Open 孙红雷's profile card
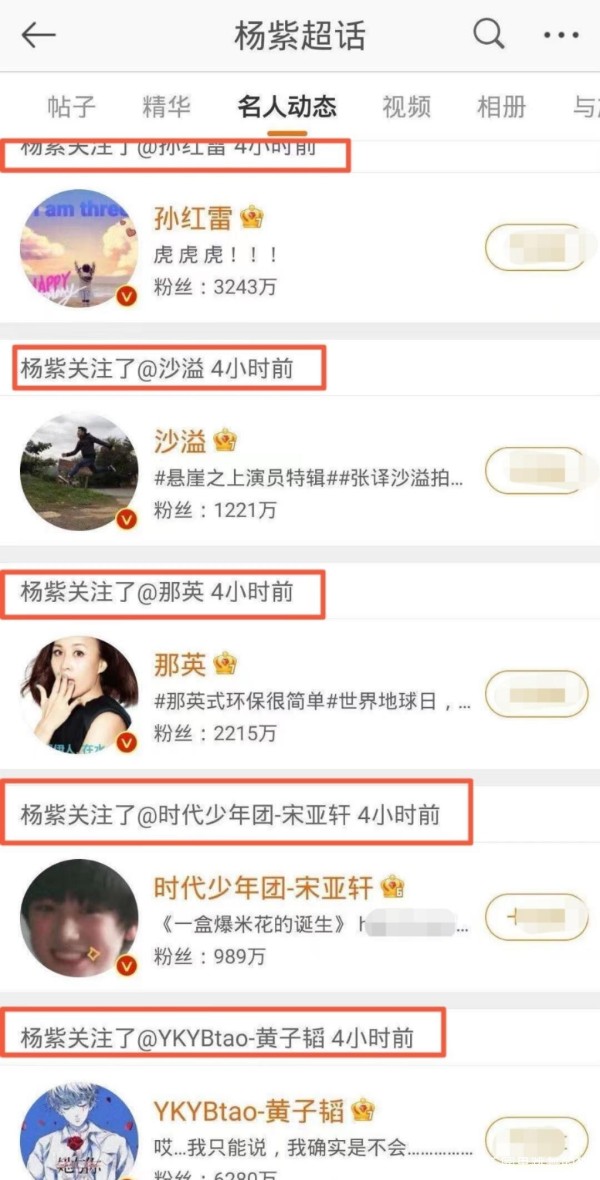Image resolution: width=600 pixels, height=1180 pixels. [300, 248]
